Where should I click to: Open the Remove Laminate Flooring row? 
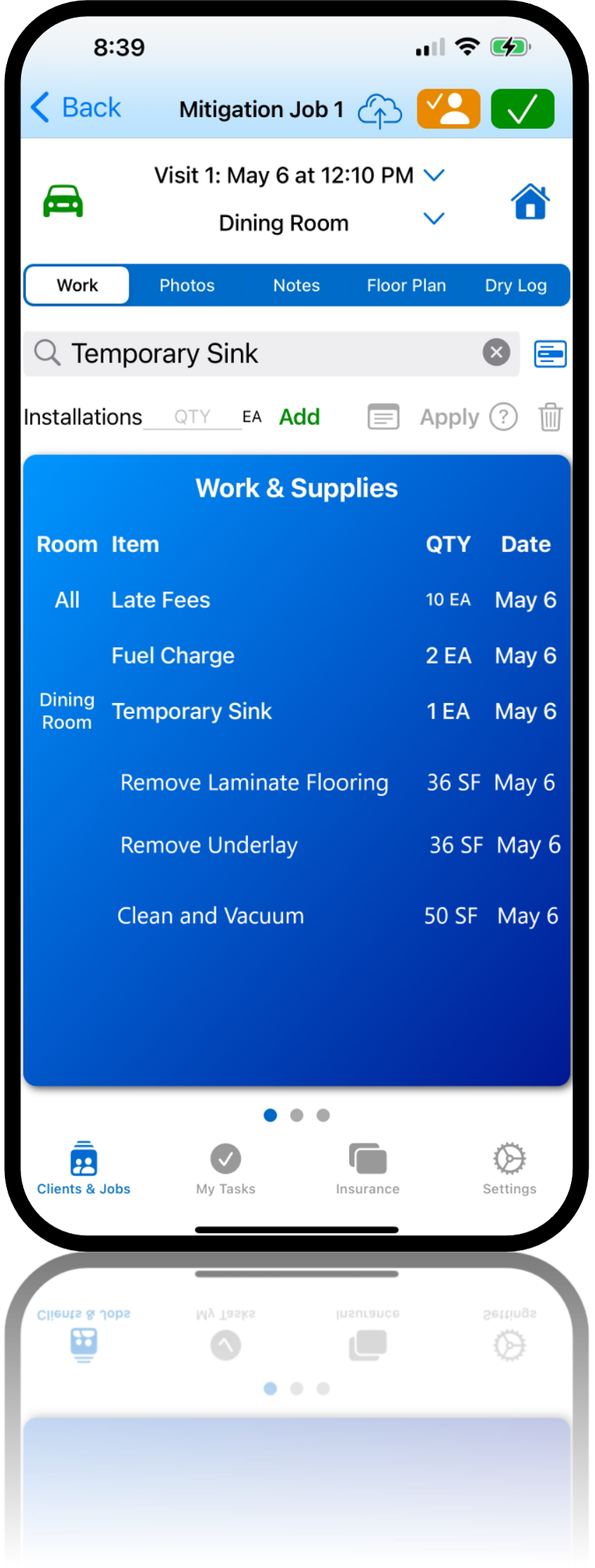254,783
